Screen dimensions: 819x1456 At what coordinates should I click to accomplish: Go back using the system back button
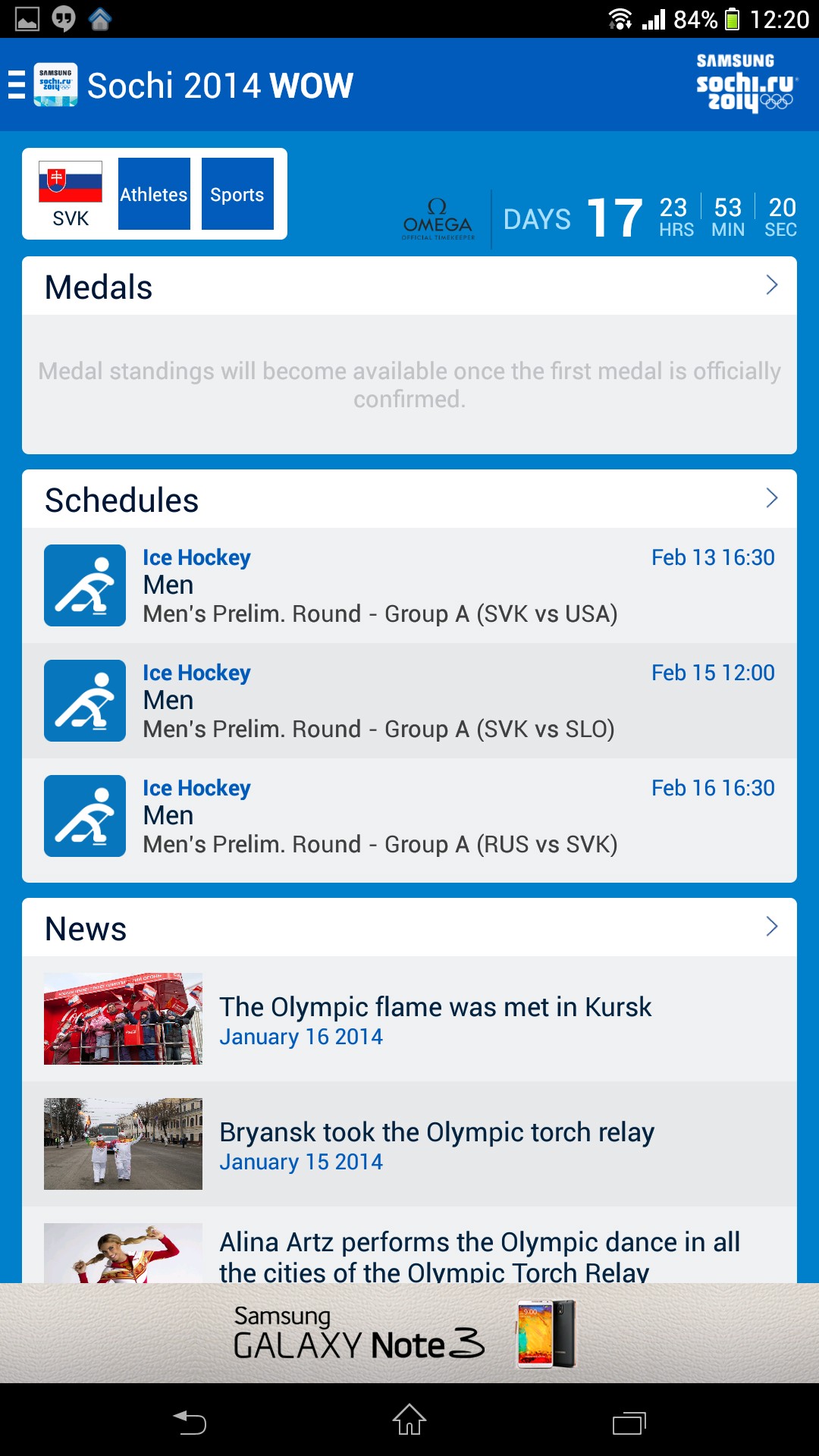pos(190,1422)
